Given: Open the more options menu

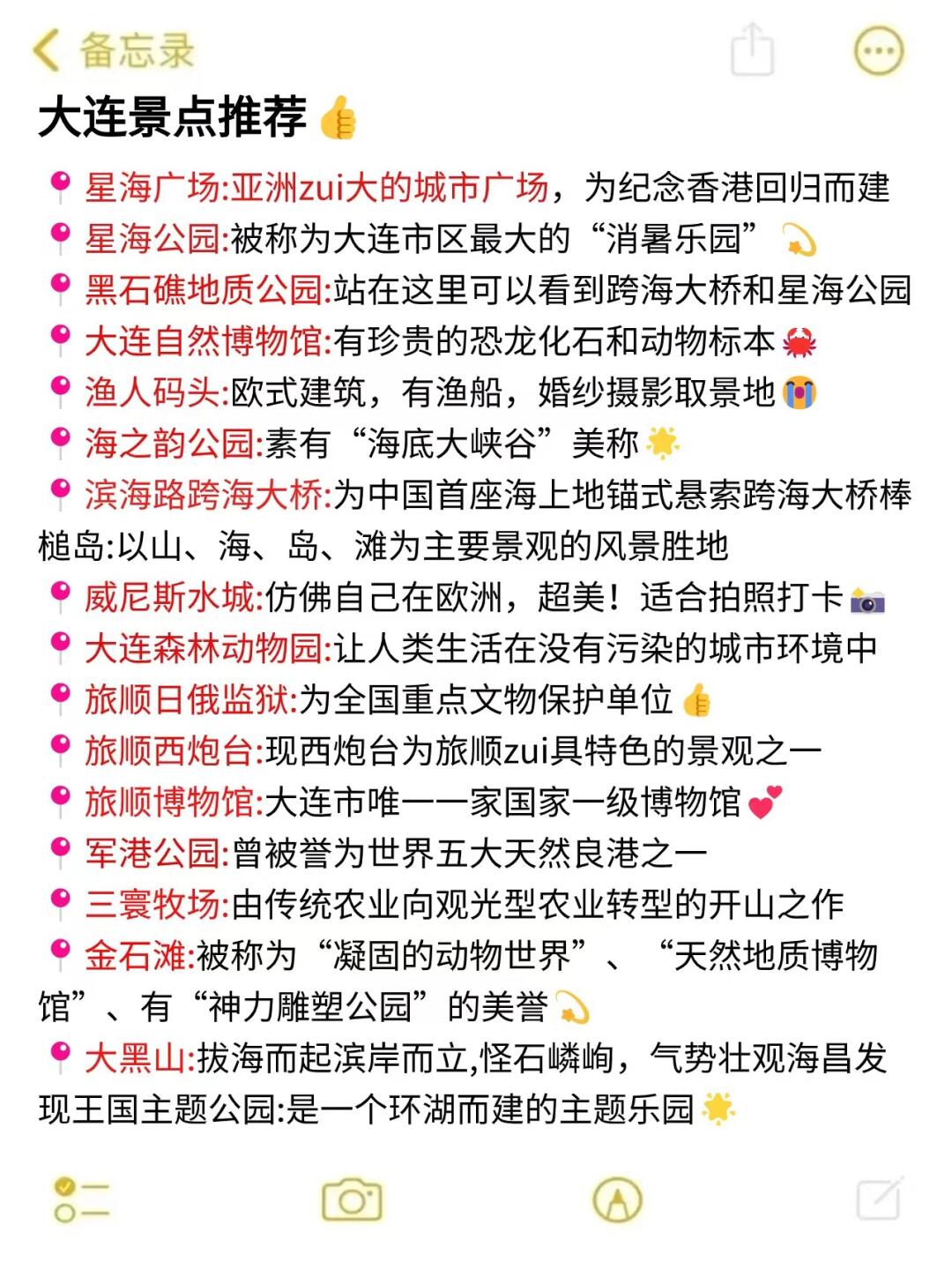Looking at the screenshot, I should pyautogui.click(x=879, y=50).
